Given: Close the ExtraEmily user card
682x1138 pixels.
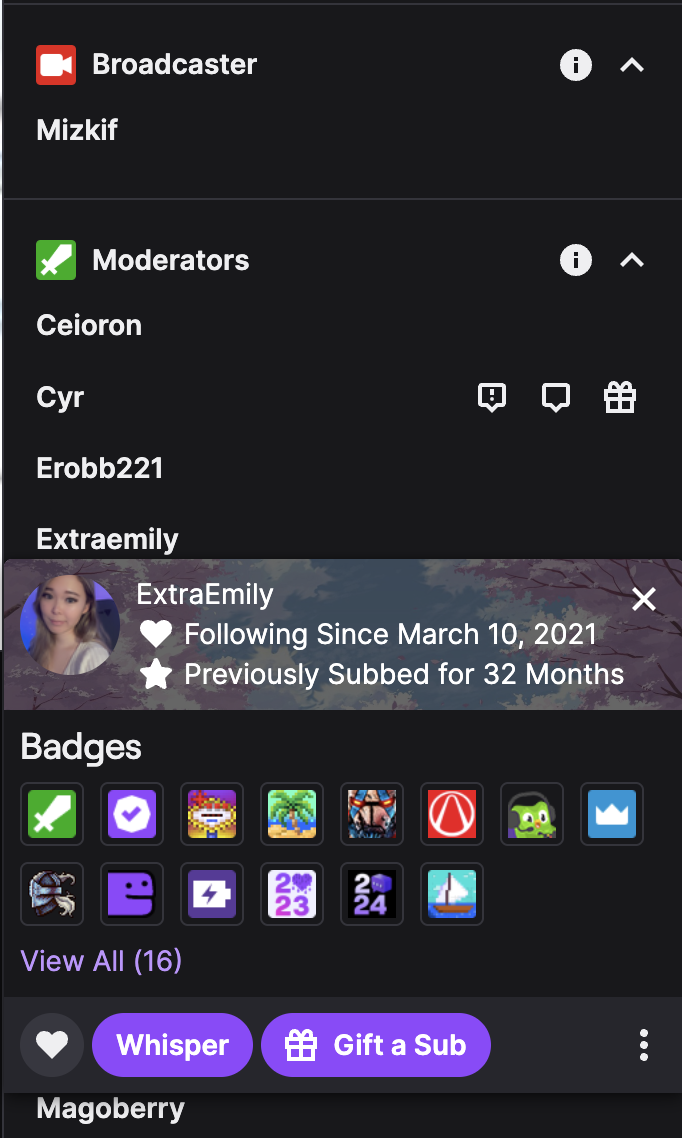Looking at the screenshot, I should pyautogui.click(x=644, y=599).
